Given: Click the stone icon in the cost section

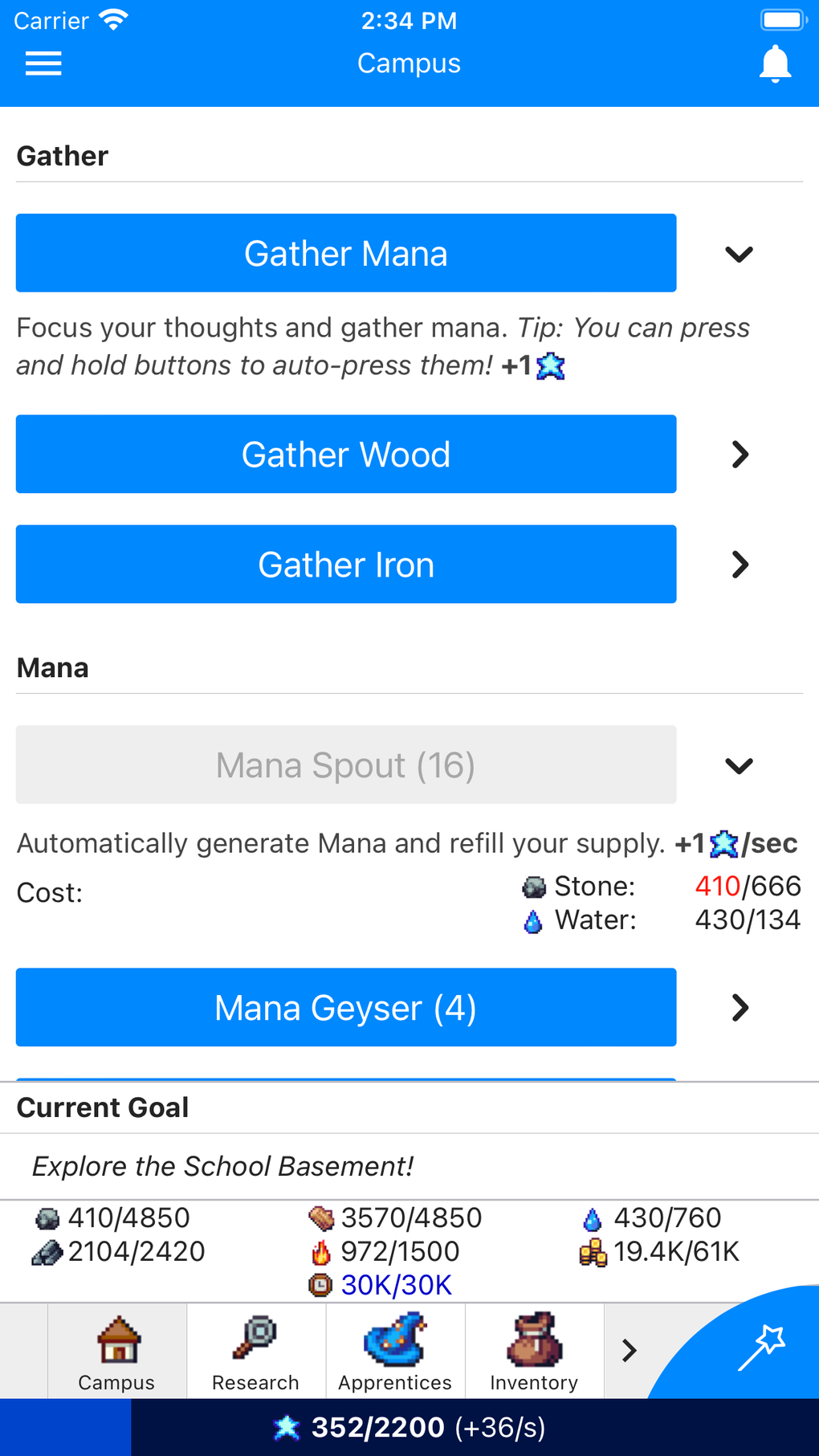Looking at the screenshot, I should [x=532, y=886].
